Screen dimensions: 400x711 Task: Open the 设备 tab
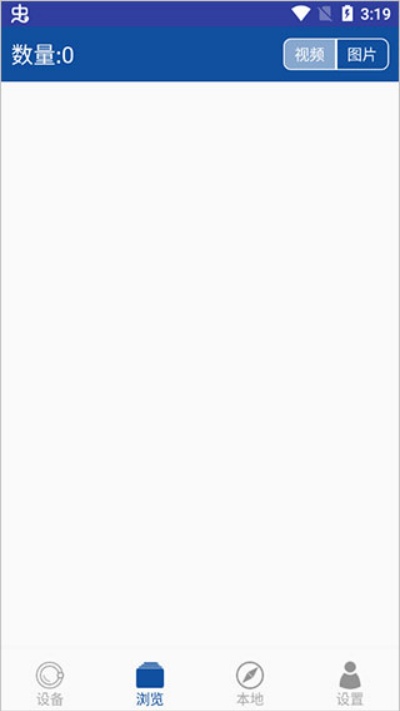click(x=50, y=684)
